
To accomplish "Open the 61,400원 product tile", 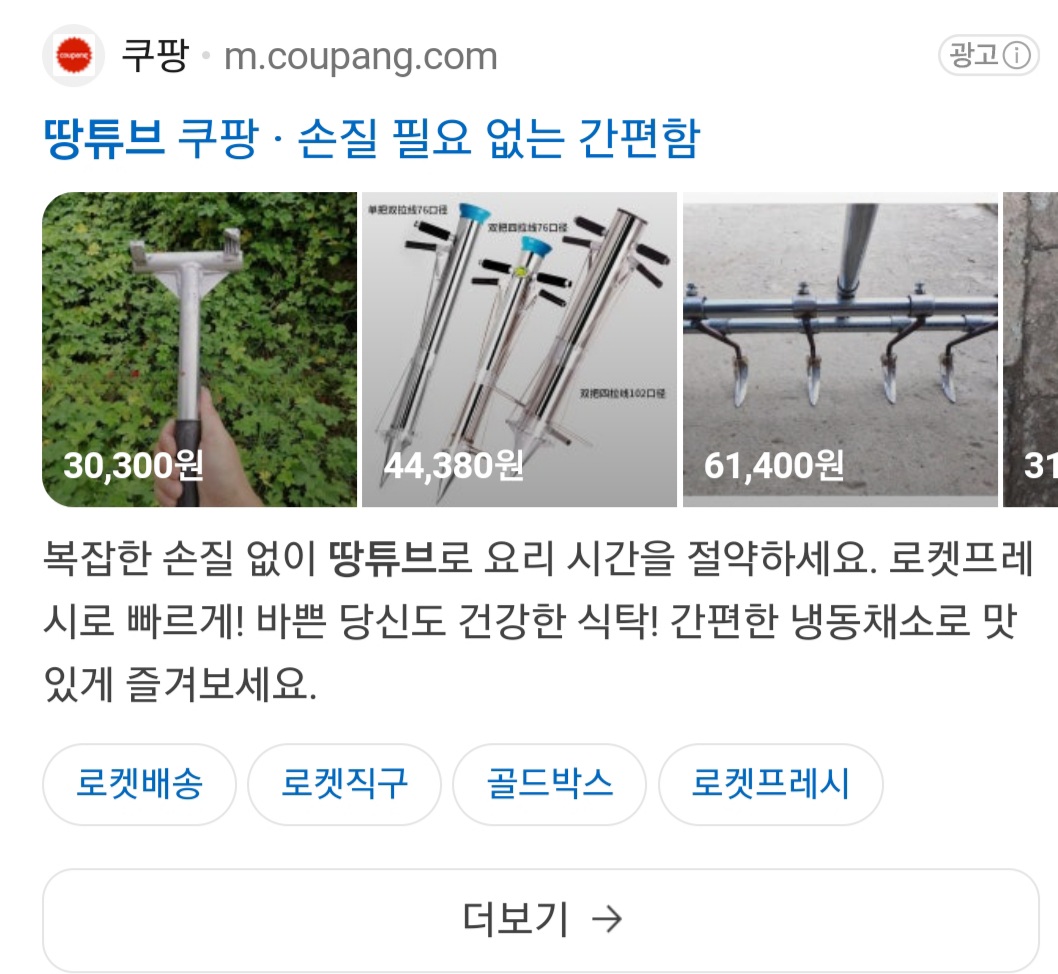I will pyautogui.click(x=840, y=350).
